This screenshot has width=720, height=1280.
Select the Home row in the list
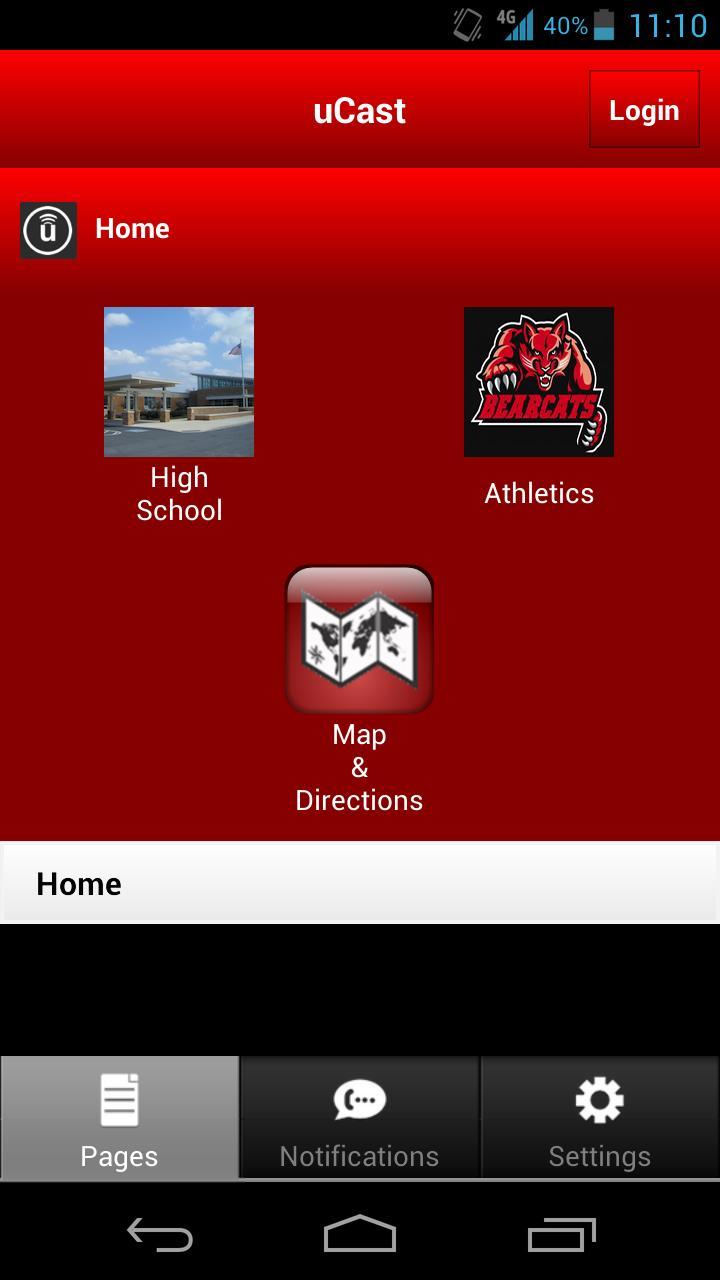pos(359,883)
